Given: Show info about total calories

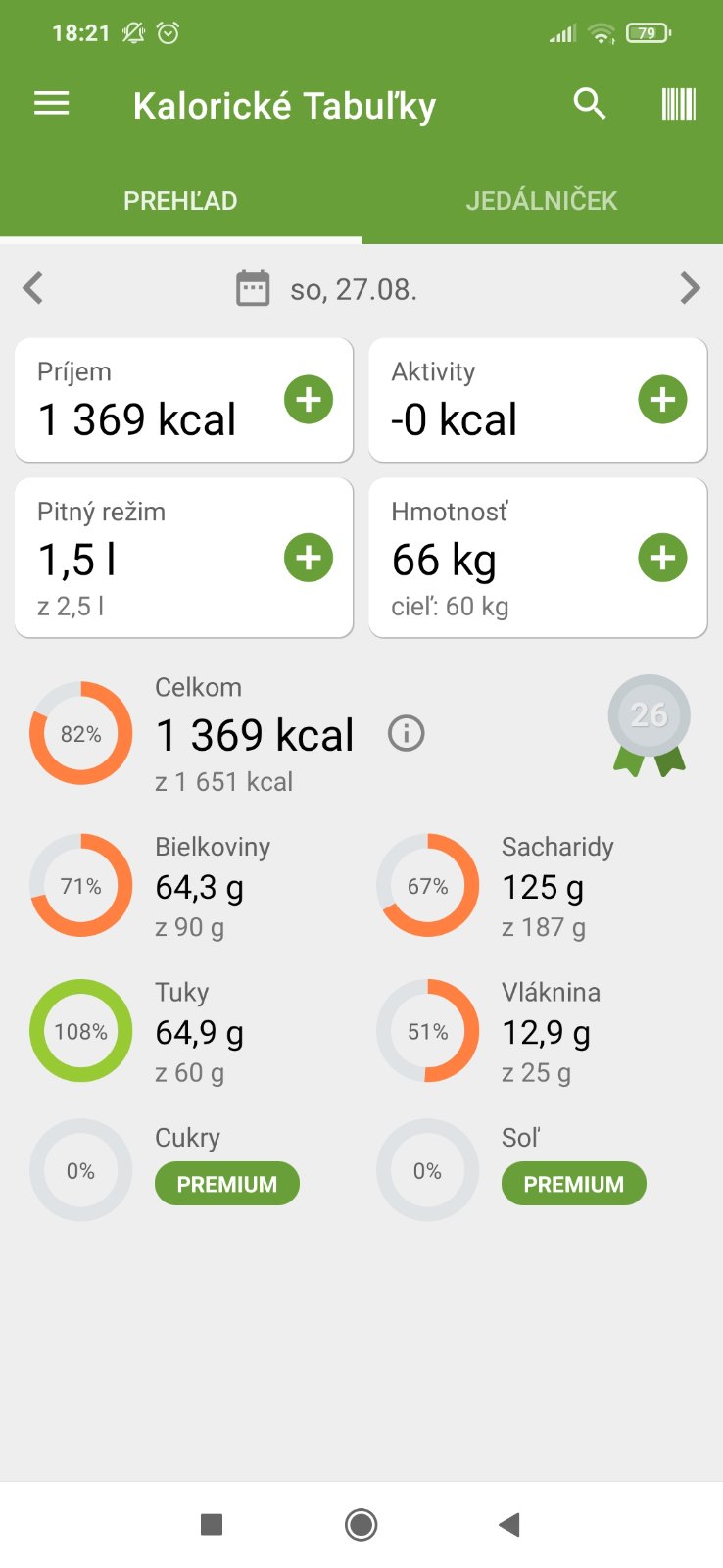Looking at the screenshot, I should 407,733.
